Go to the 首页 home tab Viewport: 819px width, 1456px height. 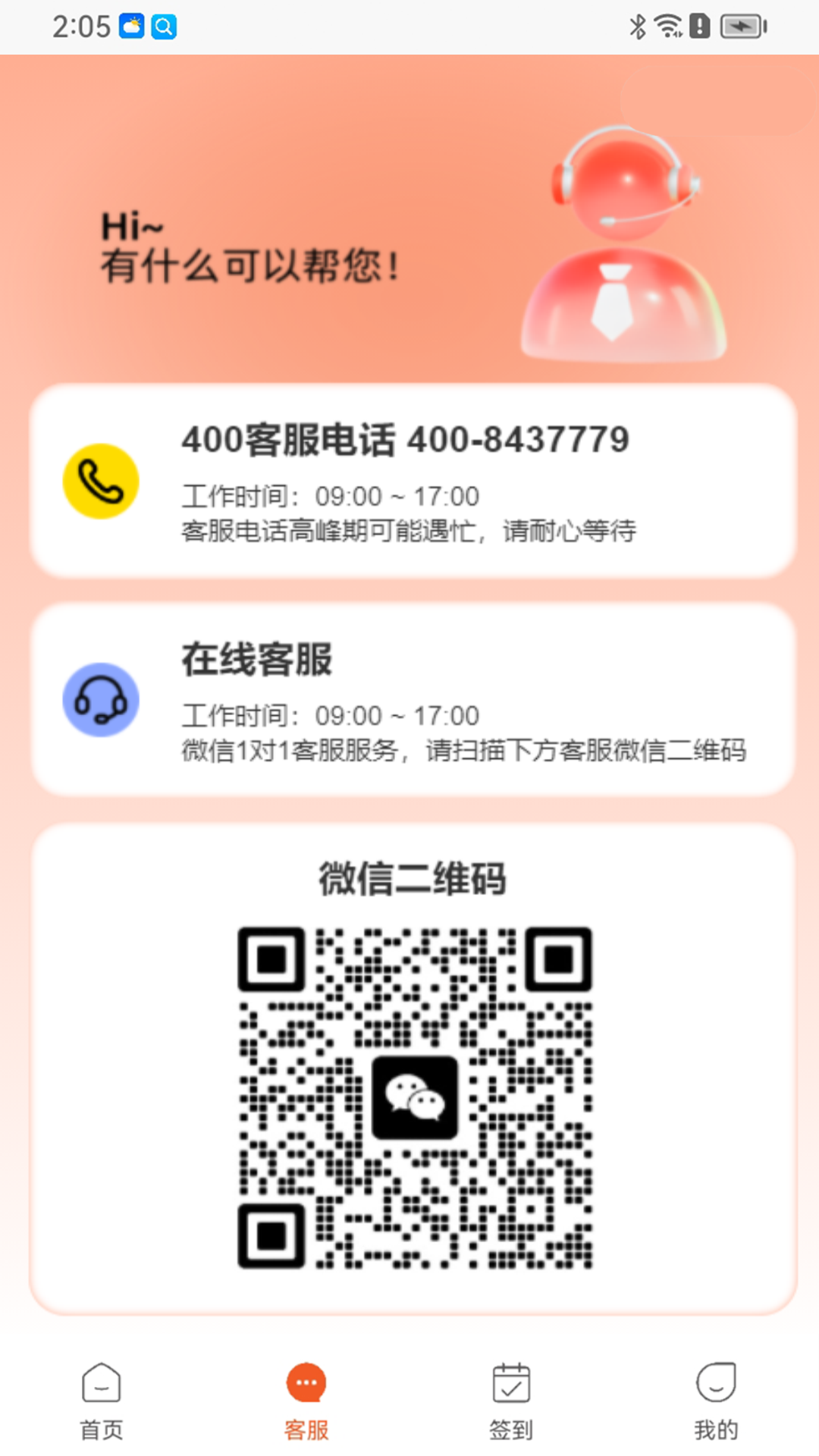[102, 1401]
